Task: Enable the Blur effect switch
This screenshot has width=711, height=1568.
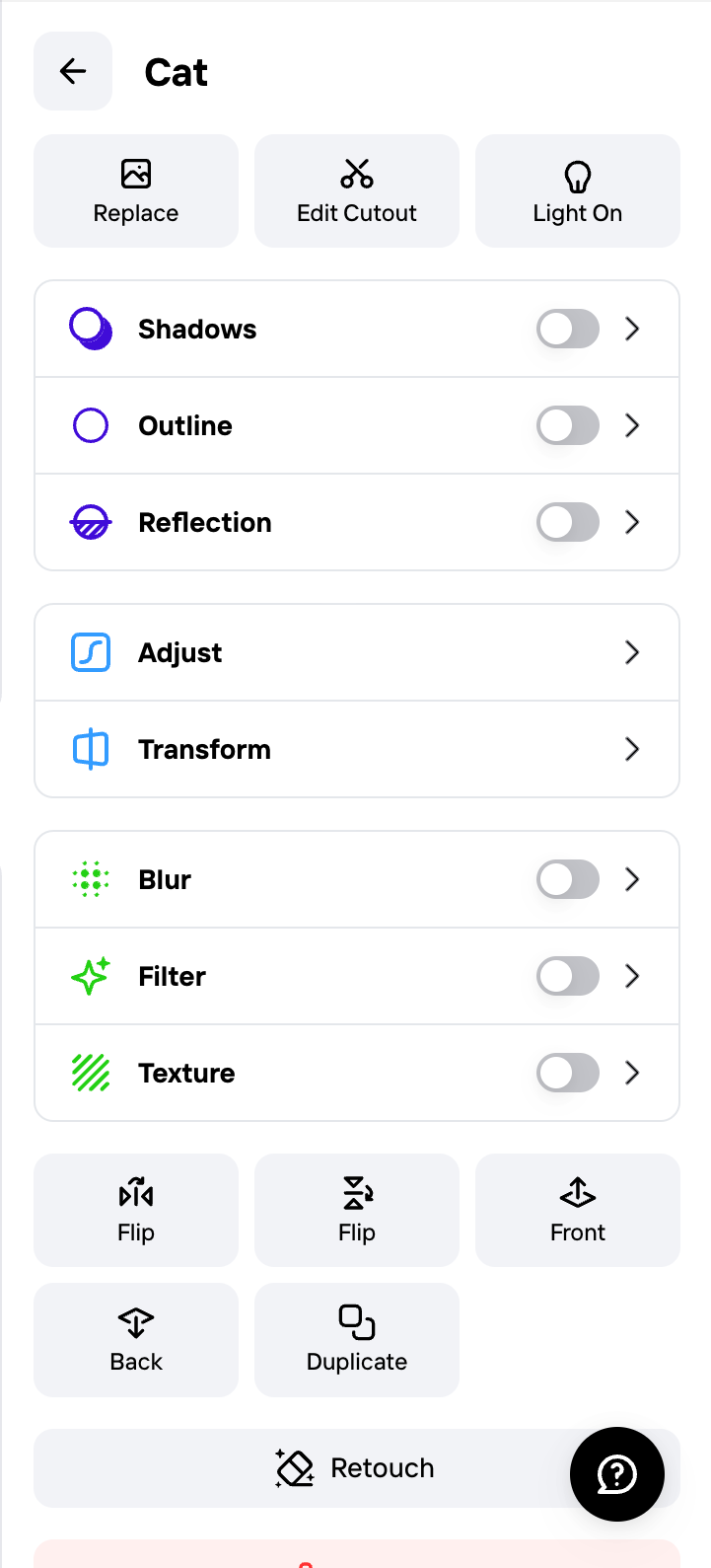Action: [567, 879]
